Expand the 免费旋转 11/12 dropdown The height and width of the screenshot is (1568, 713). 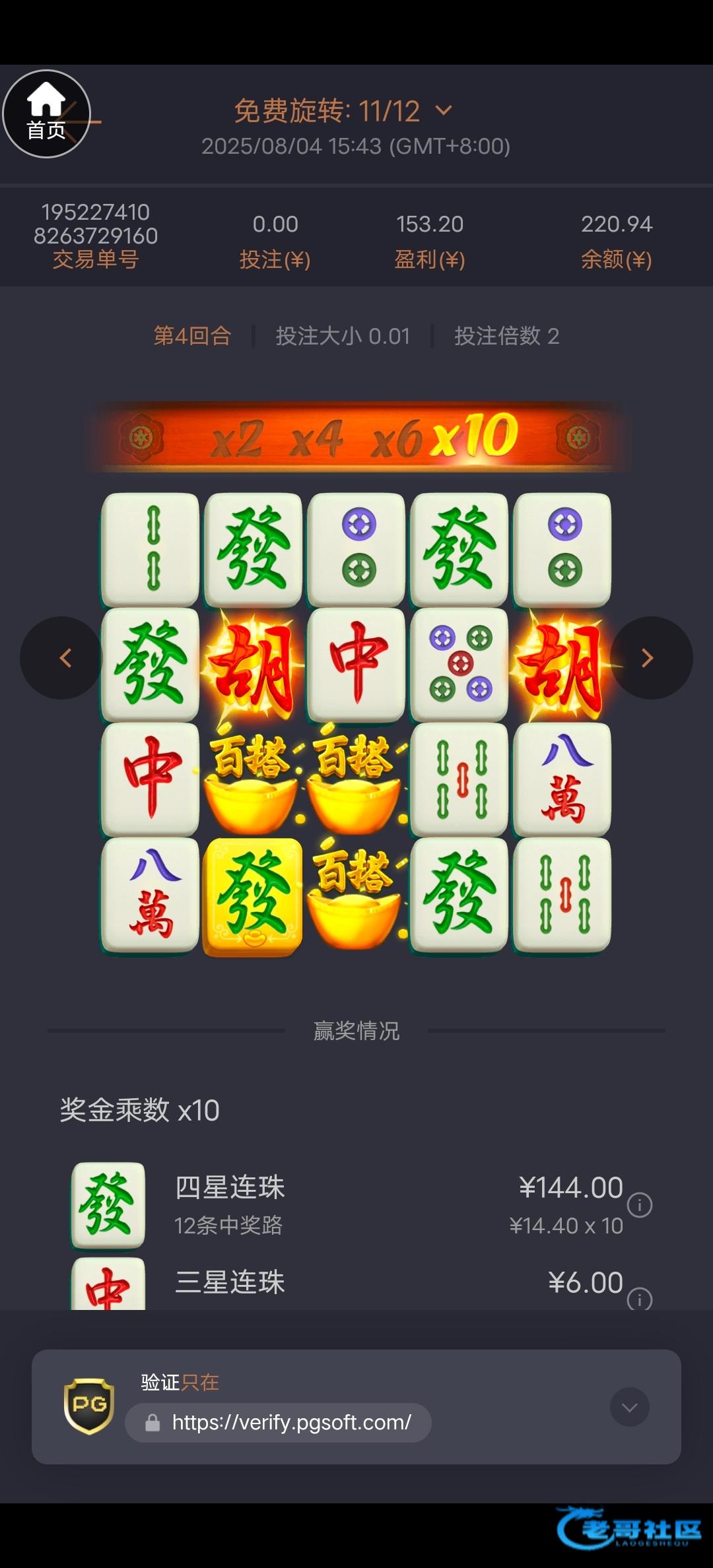coord(444,110)
